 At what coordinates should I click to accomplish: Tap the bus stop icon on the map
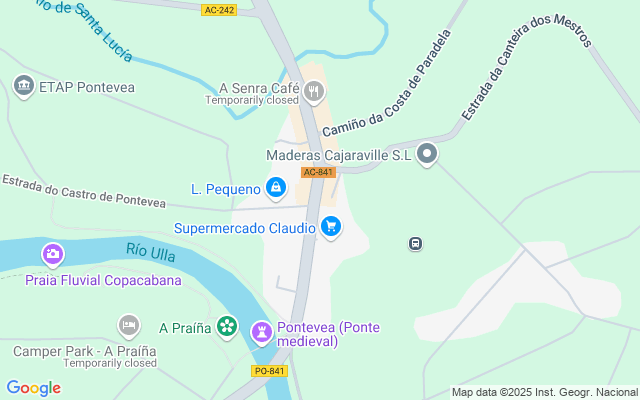(x=415, y=243)
